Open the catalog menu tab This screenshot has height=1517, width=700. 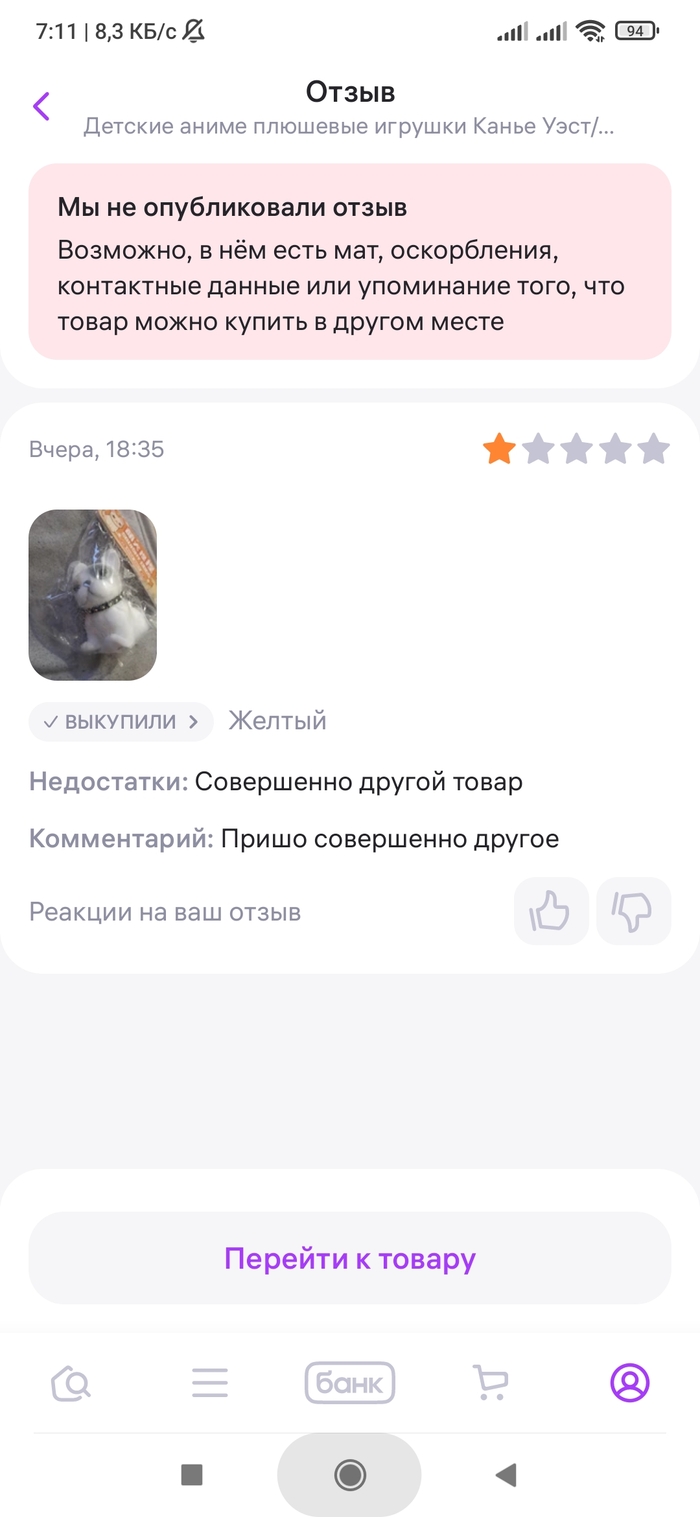210,1383
